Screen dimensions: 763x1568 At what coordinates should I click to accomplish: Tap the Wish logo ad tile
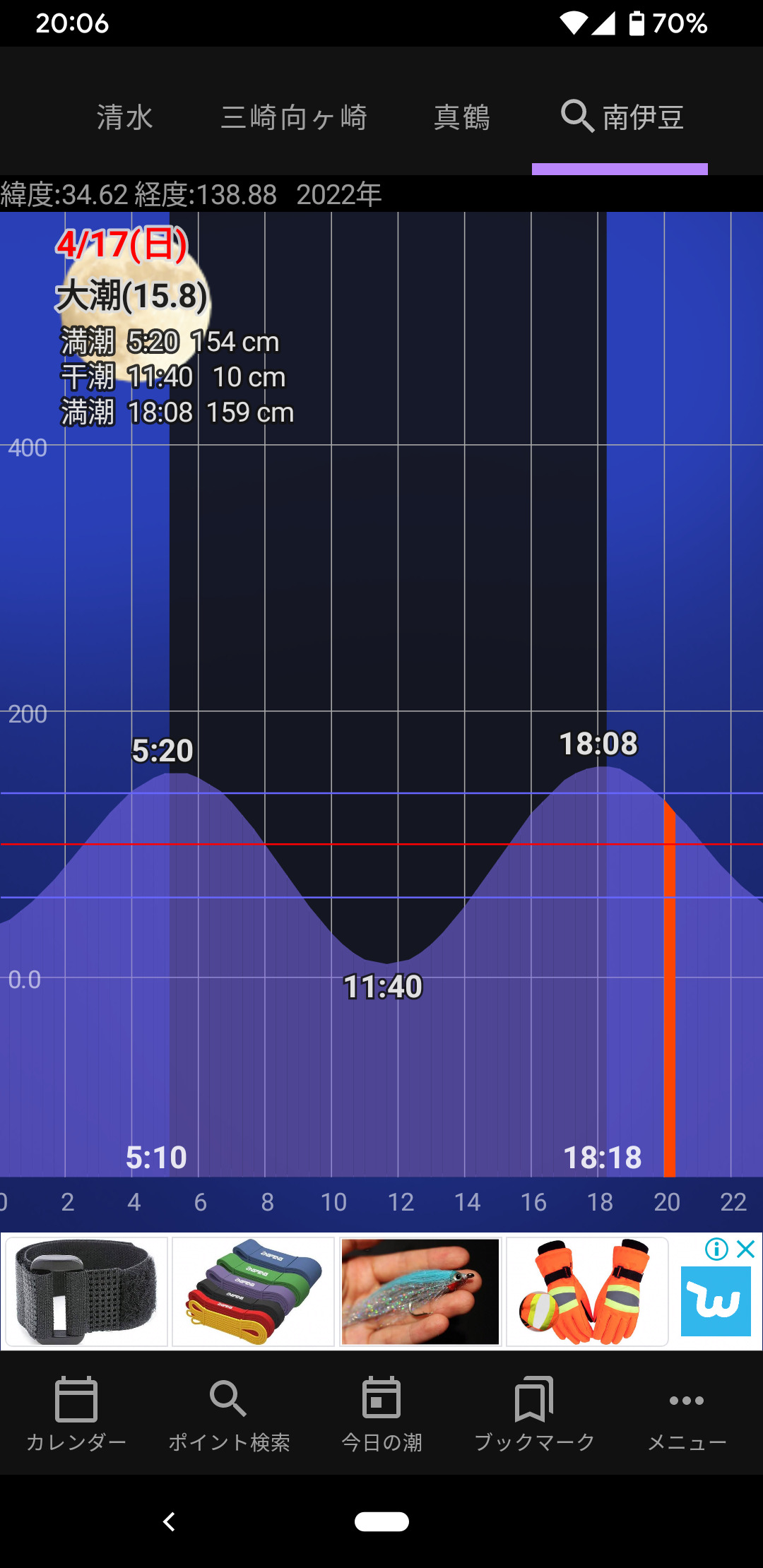pos(715,1301)
